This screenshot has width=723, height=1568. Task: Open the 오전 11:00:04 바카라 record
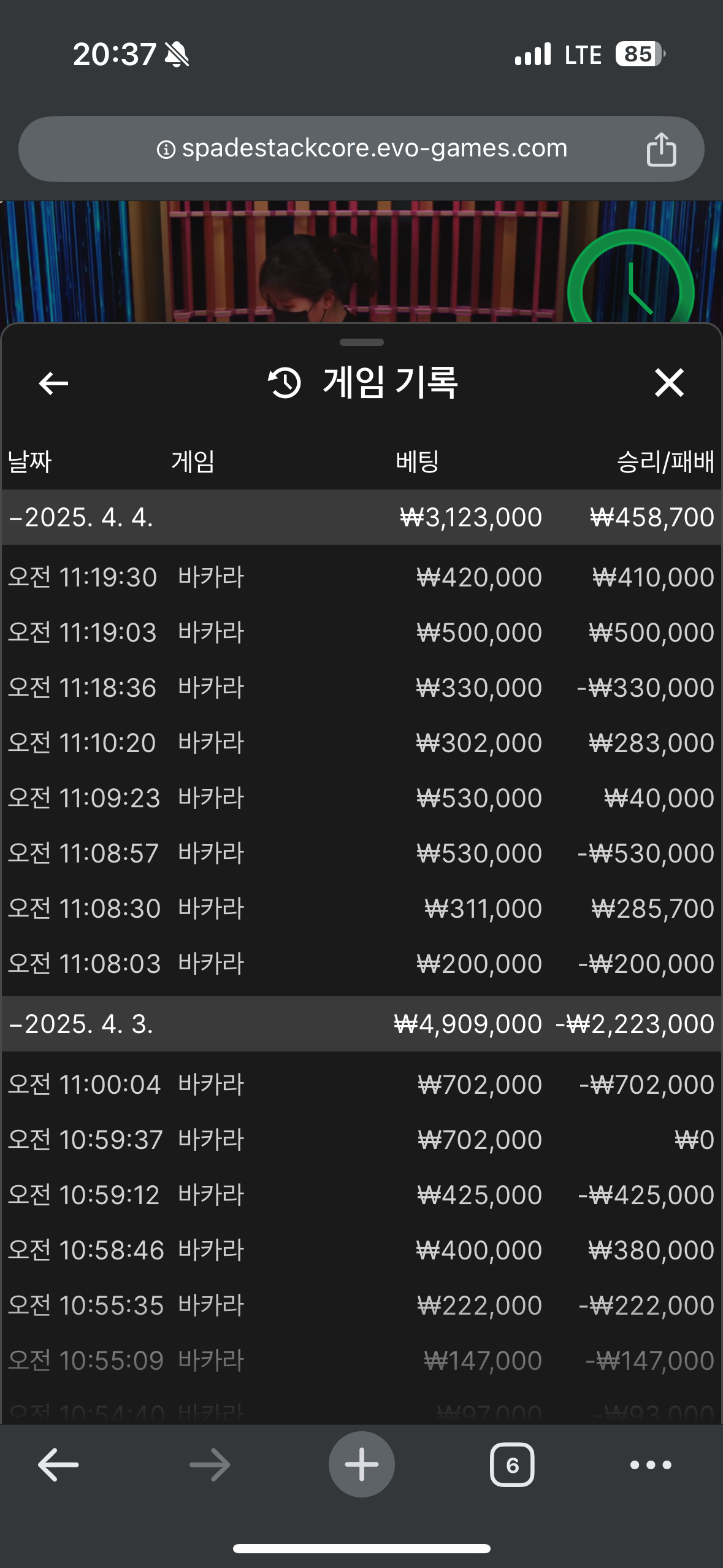pyautogui.click(x=361, y=1085)
